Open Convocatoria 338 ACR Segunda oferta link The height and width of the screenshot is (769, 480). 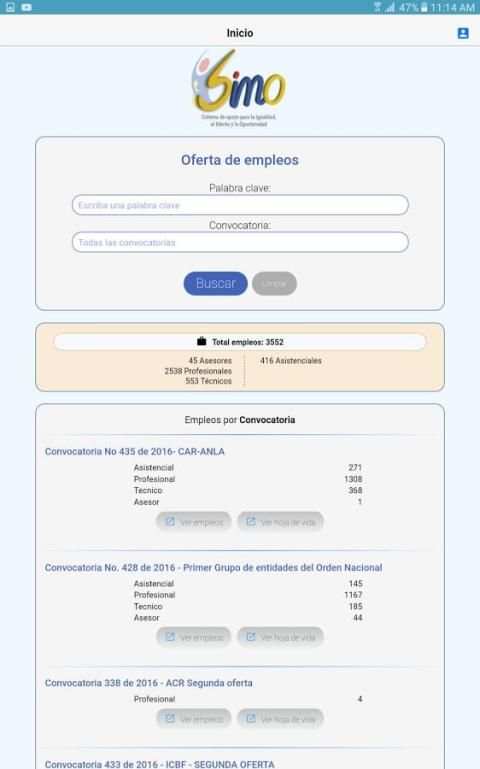149,683
